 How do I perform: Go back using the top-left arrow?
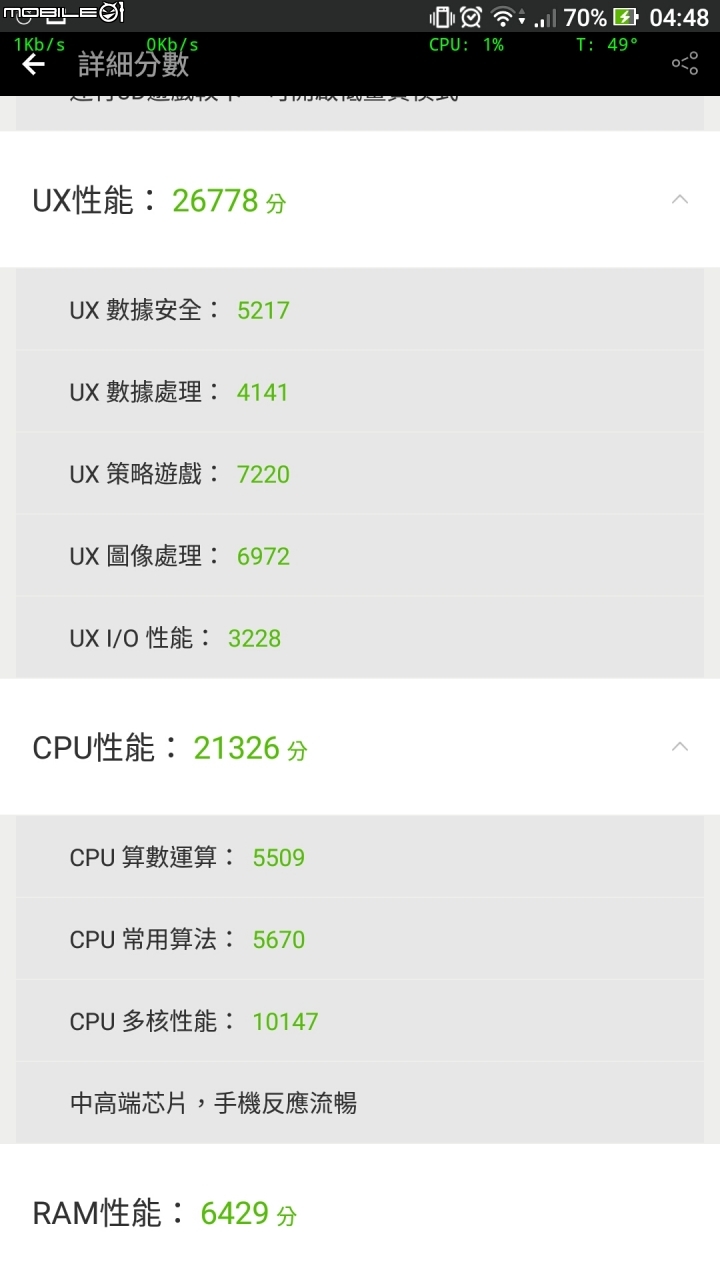pos(34,65)
